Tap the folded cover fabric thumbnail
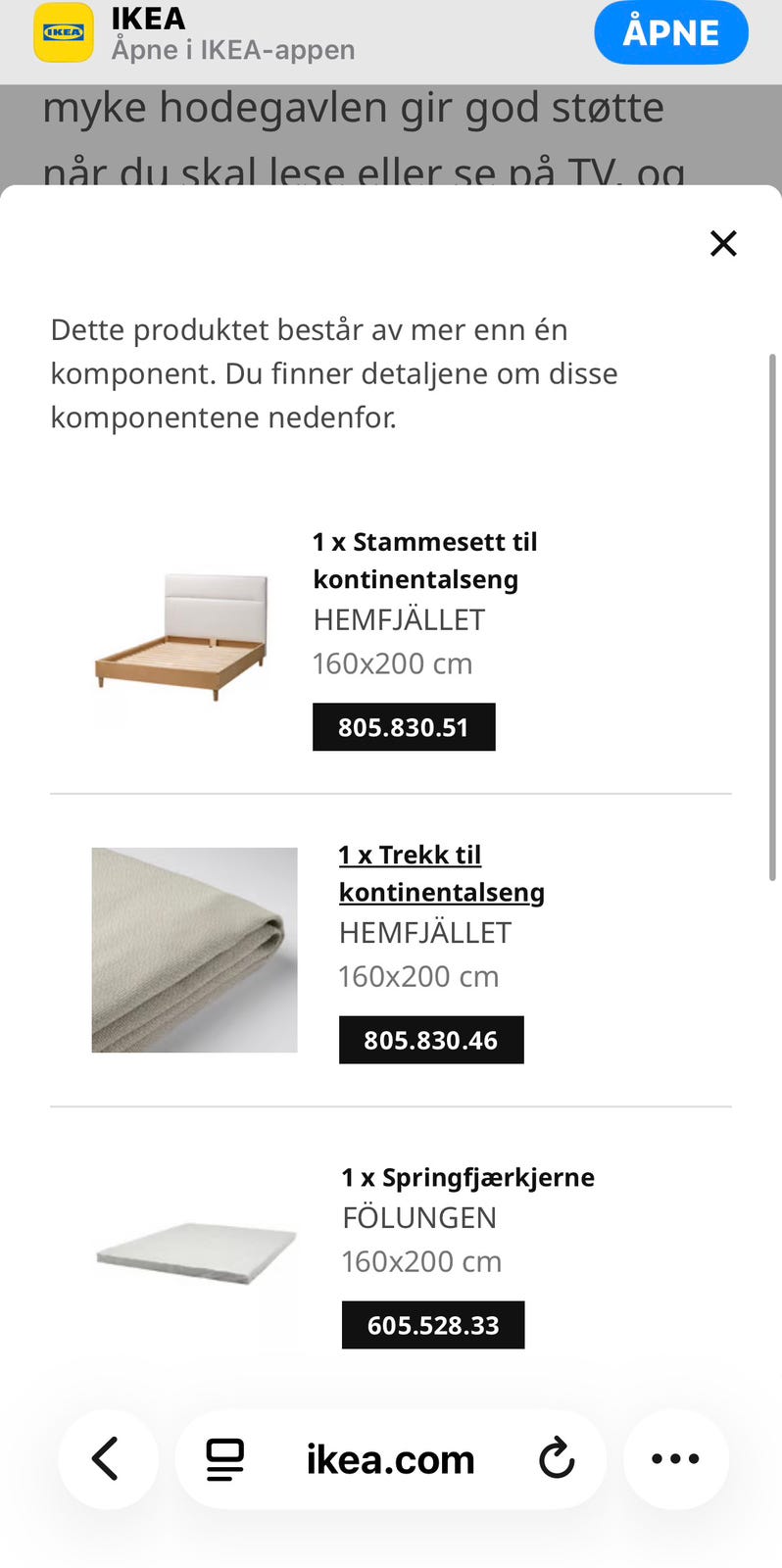 (194, 949)
